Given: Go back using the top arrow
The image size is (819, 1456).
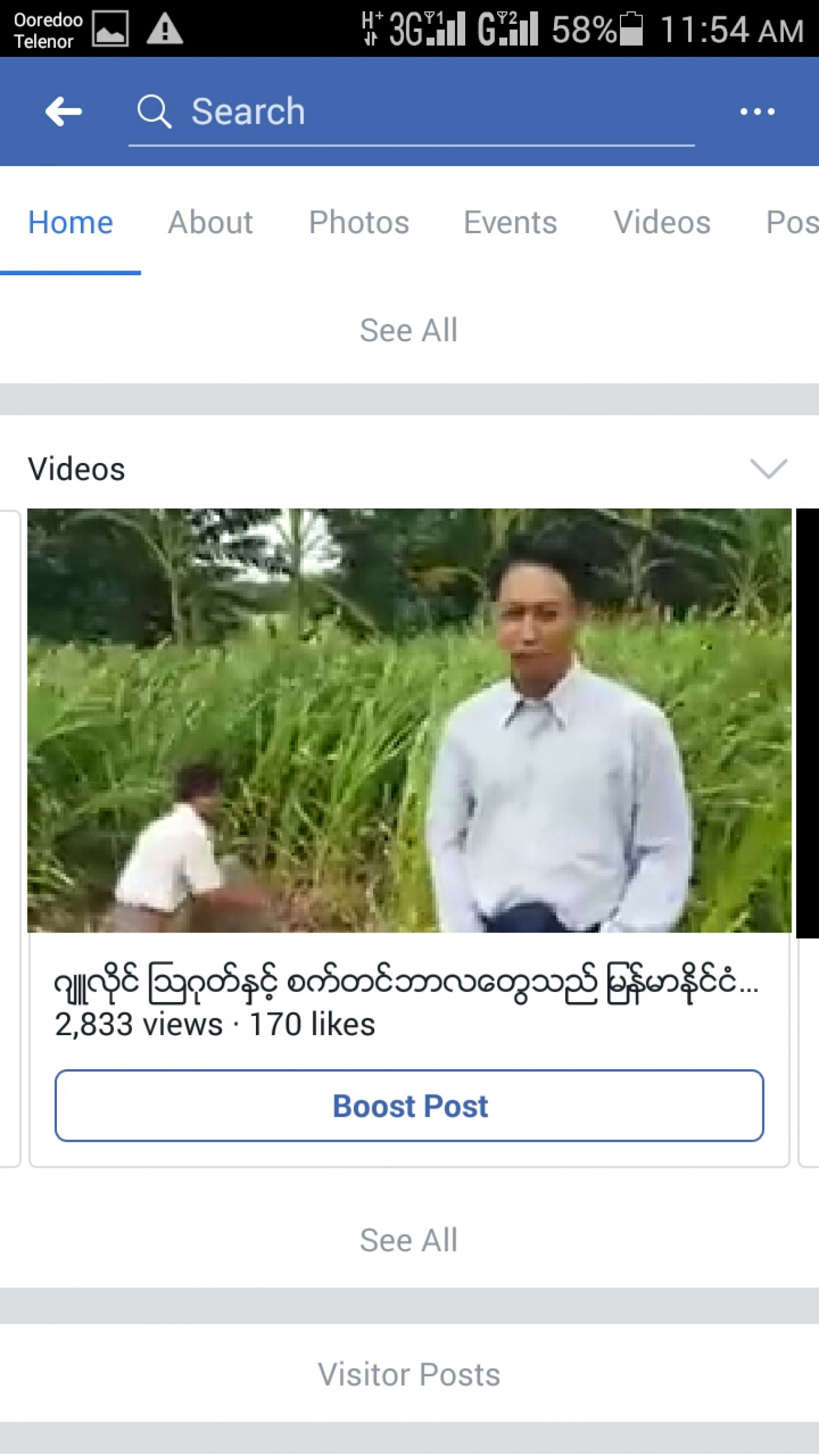Looking at the screenshot, I should pyautogui.click(x=64, y=112).
